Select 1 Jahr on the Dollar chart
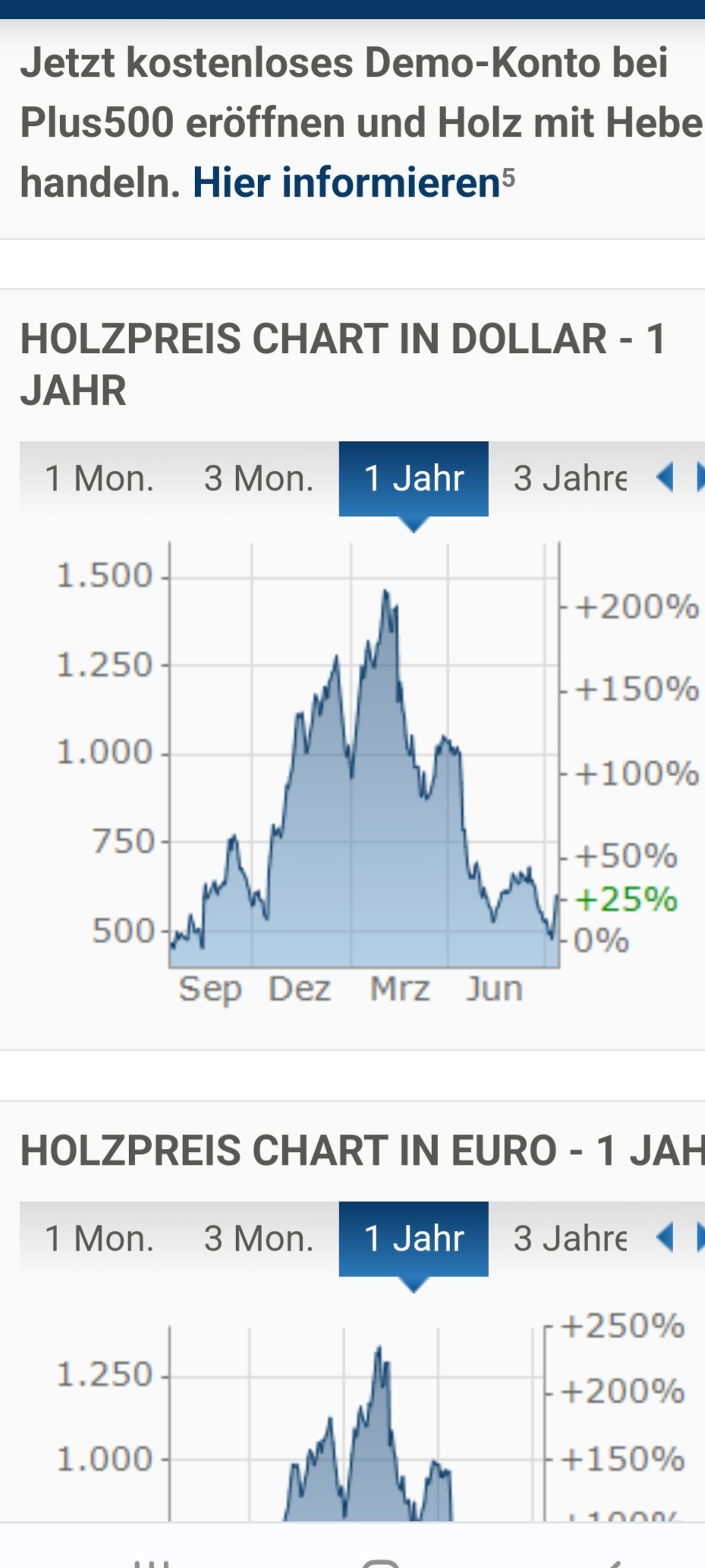The width and height of the screenshot is (705, 1568). 414,478
